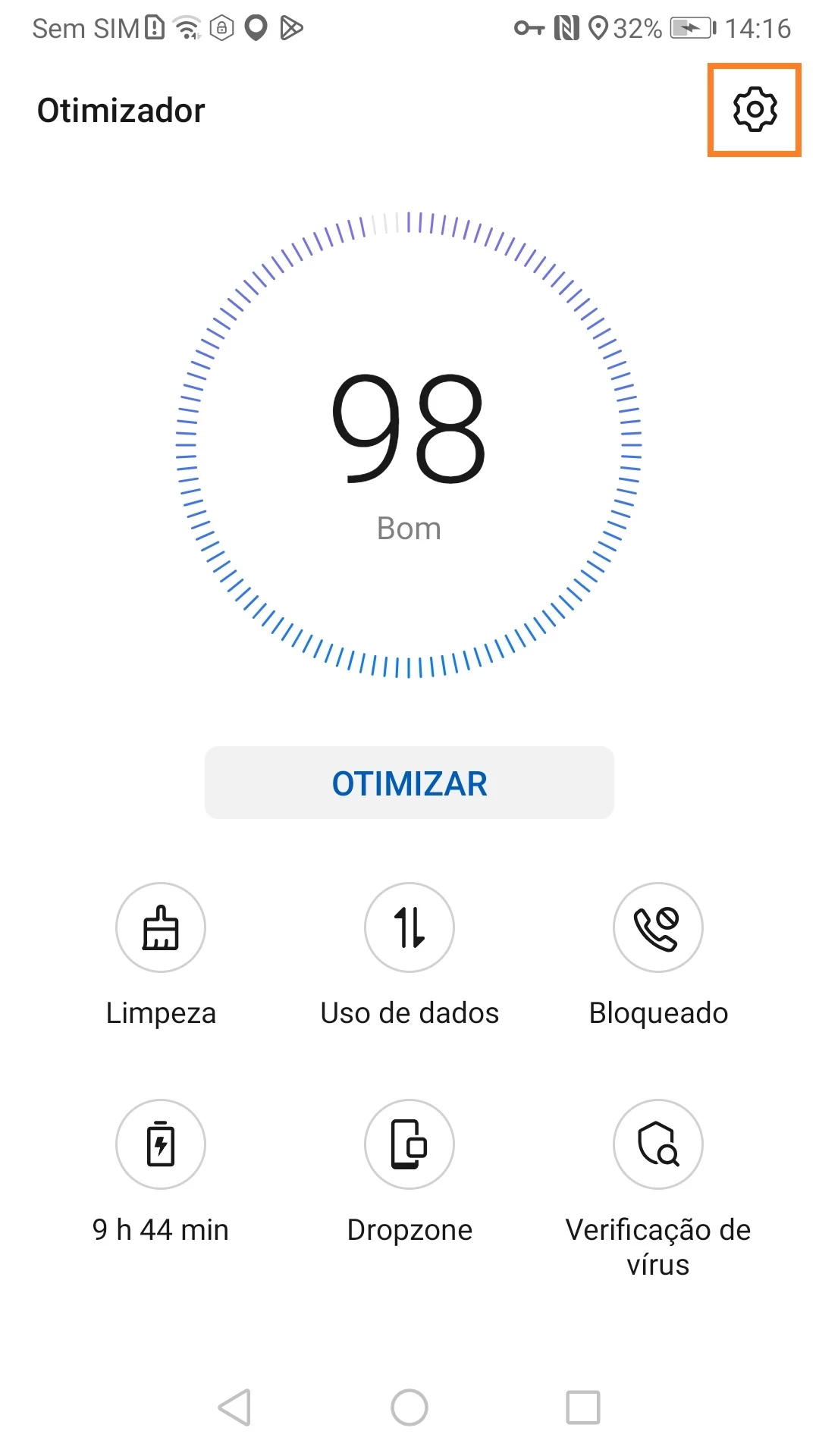Open the settings gear icon
This screenshot has width=819, height=1456.
tap(755, 110)
